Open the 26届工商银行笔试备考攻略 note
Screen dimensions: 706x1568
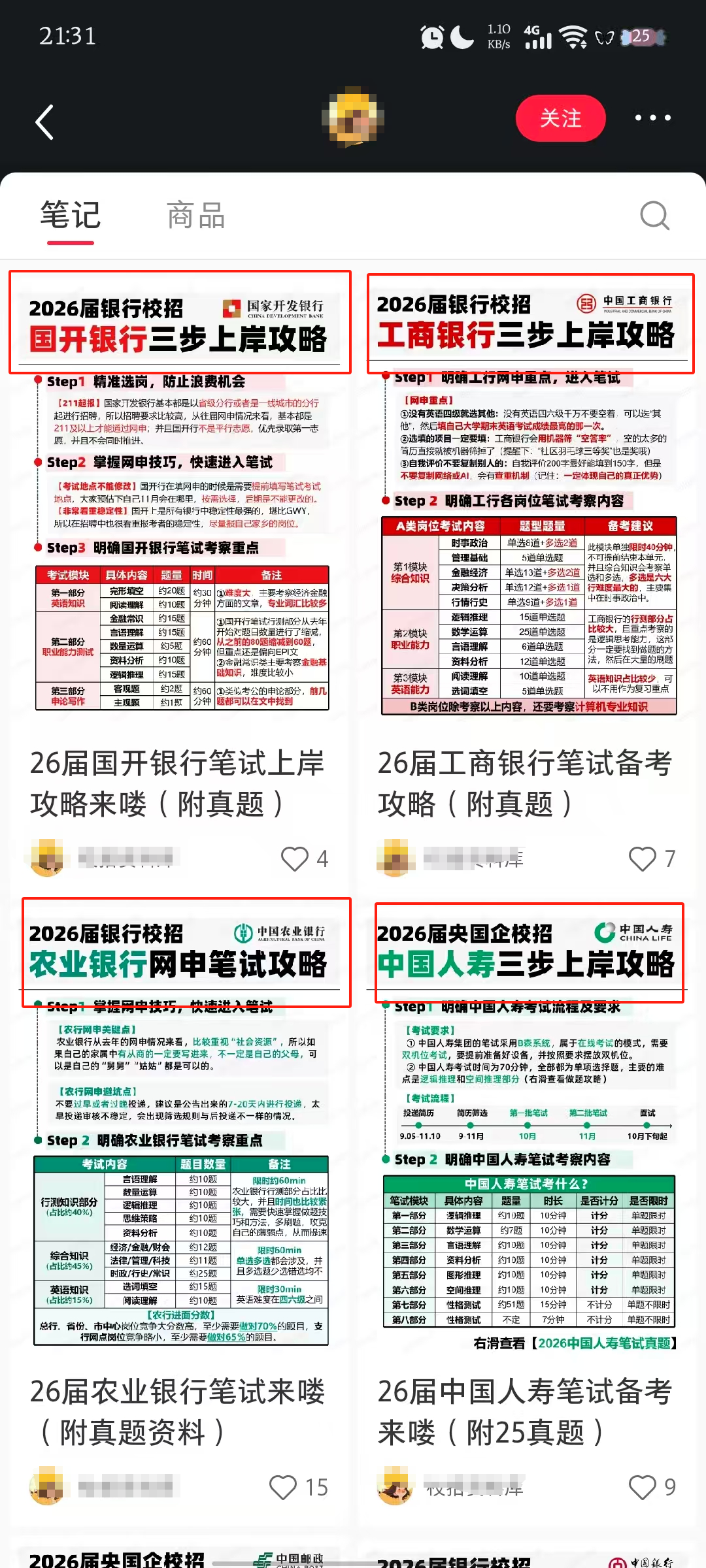coord(526,783)
